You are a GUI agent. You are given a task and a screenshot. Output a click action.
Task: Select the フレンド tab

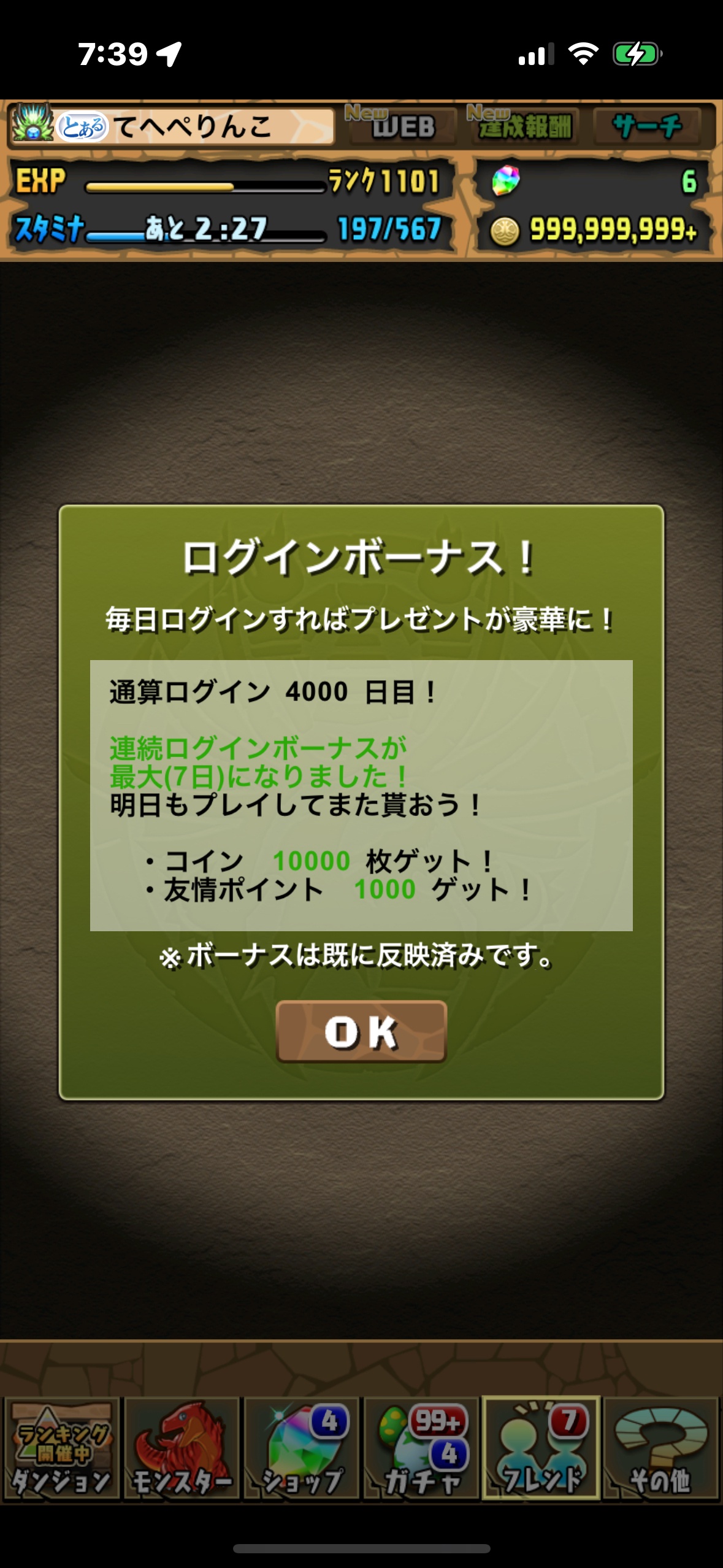(x=541, y=1449)
